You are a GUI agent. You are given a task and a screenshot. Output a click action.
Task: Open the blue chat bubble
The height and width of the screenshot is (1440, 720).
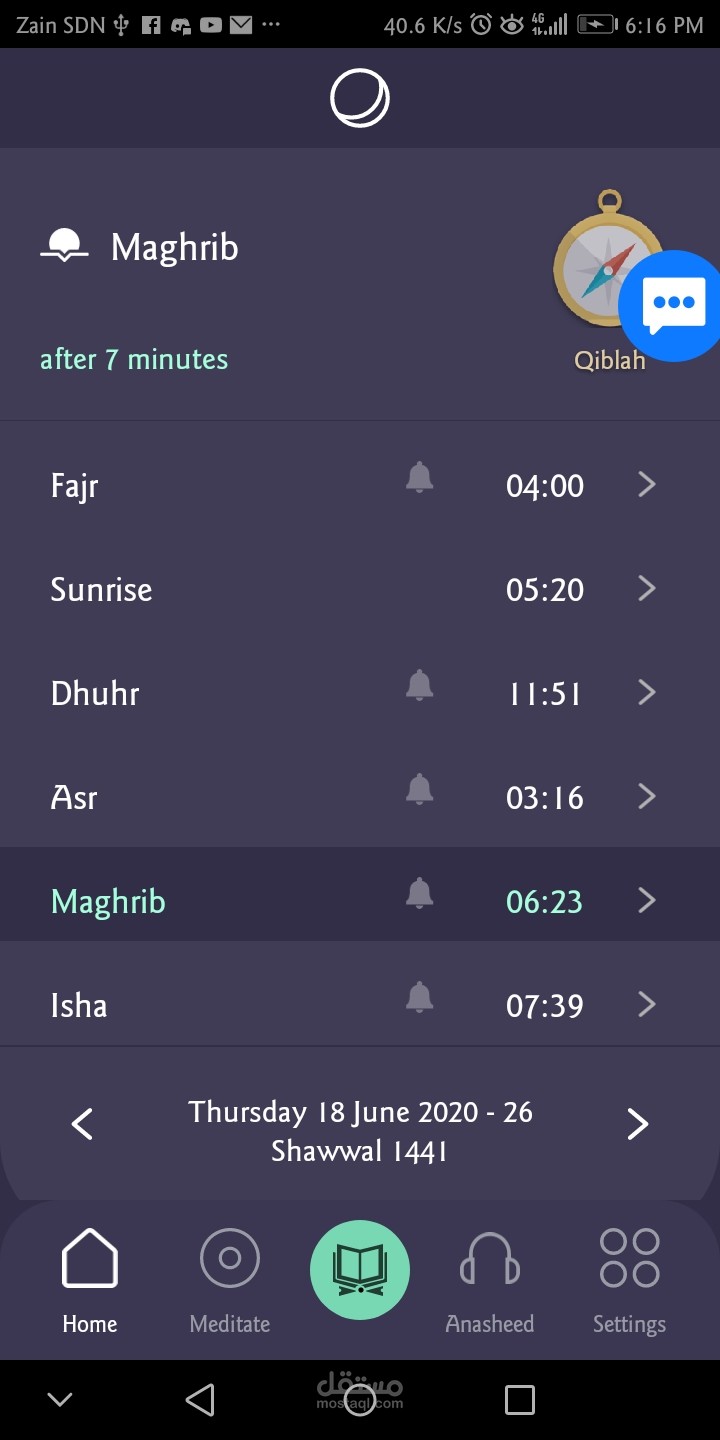(x=672, y=306)
